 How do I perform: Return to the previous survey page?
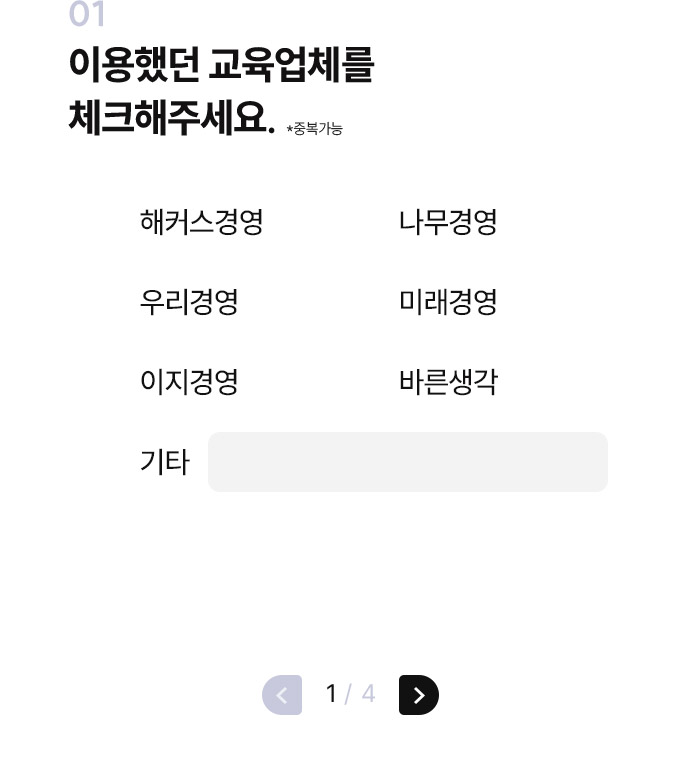[282, 695]
